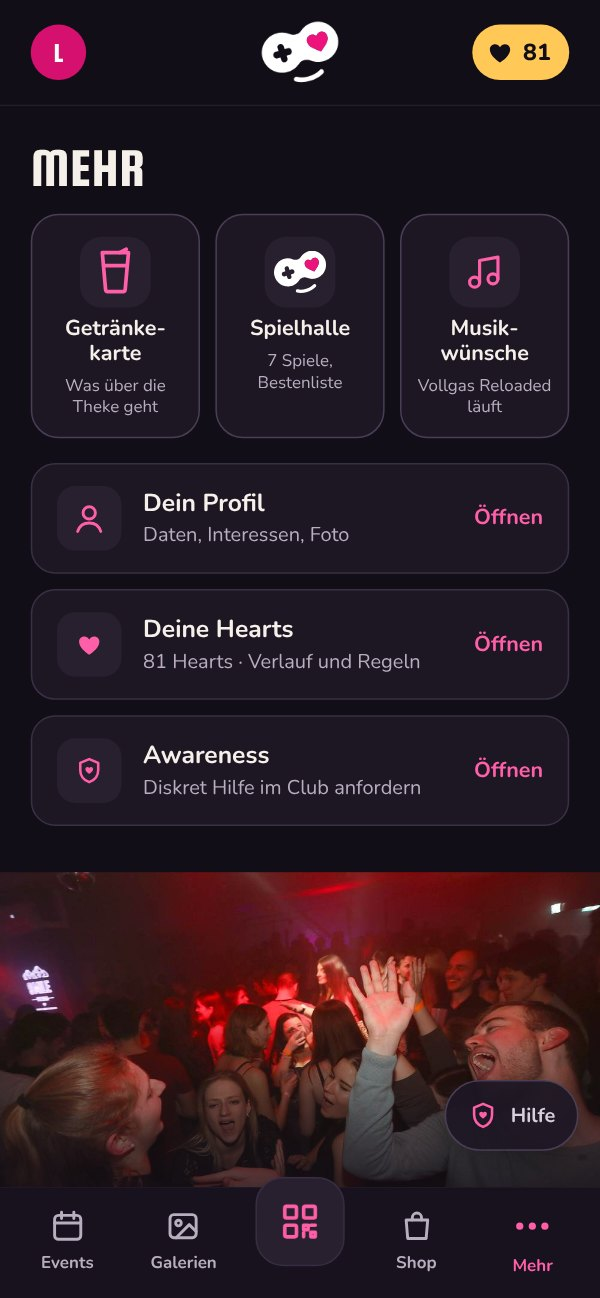This screenshot has height=1298, width=600.
Task: Open the Getränkekarte card
Action: tap(116, 326)
